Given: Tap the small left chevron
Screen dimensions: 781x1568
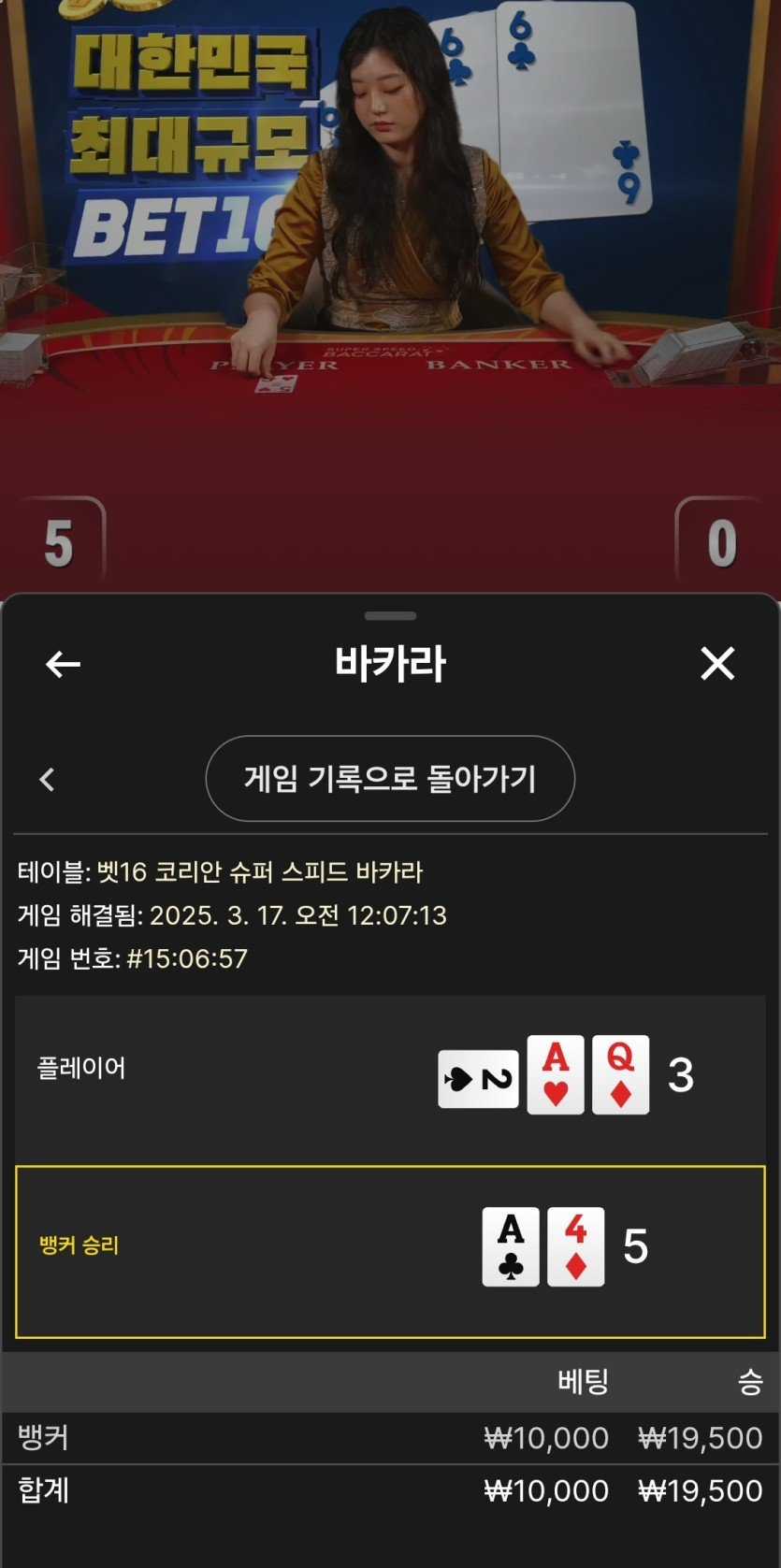Looking at the screenshot, I should (48, 779).
